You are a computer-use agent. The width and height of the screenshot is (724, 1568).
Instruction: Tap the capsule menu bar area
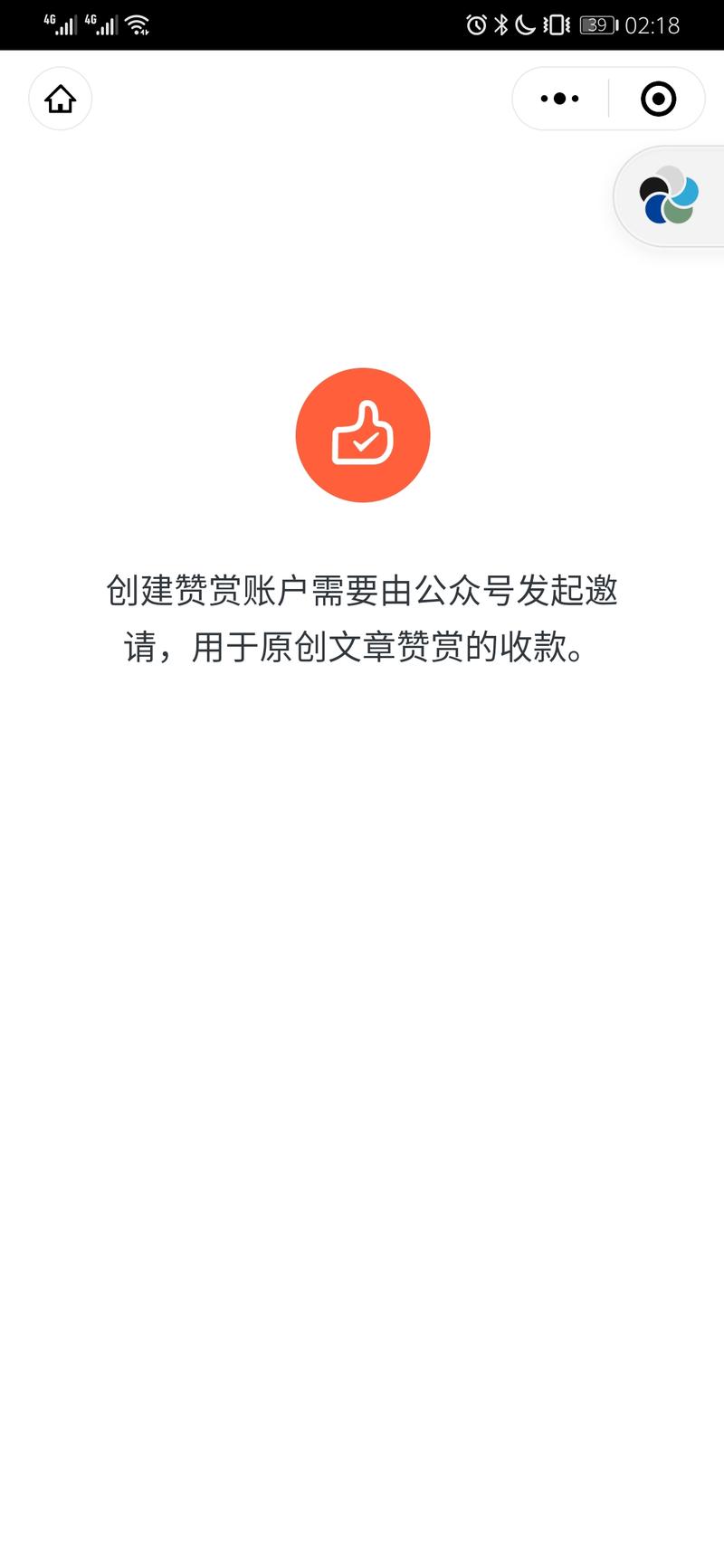[x=608, y=98]
